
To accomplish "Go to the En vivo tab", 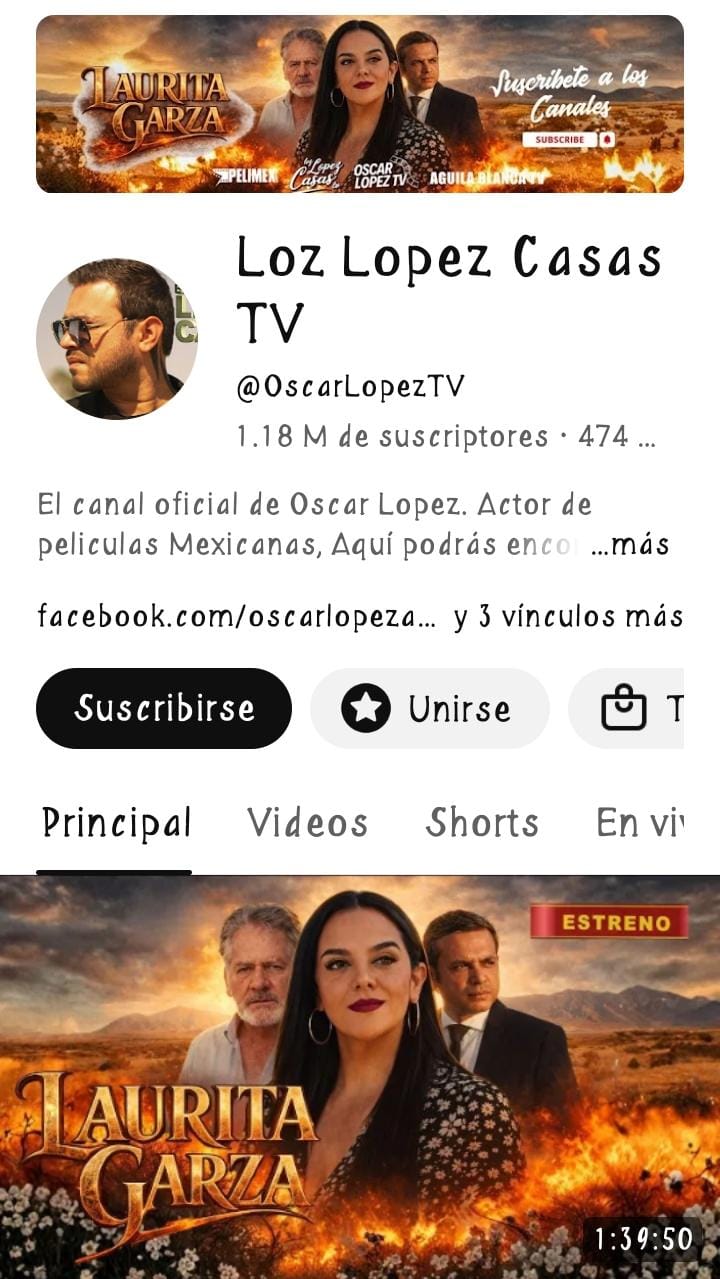I will coord(640,823).
